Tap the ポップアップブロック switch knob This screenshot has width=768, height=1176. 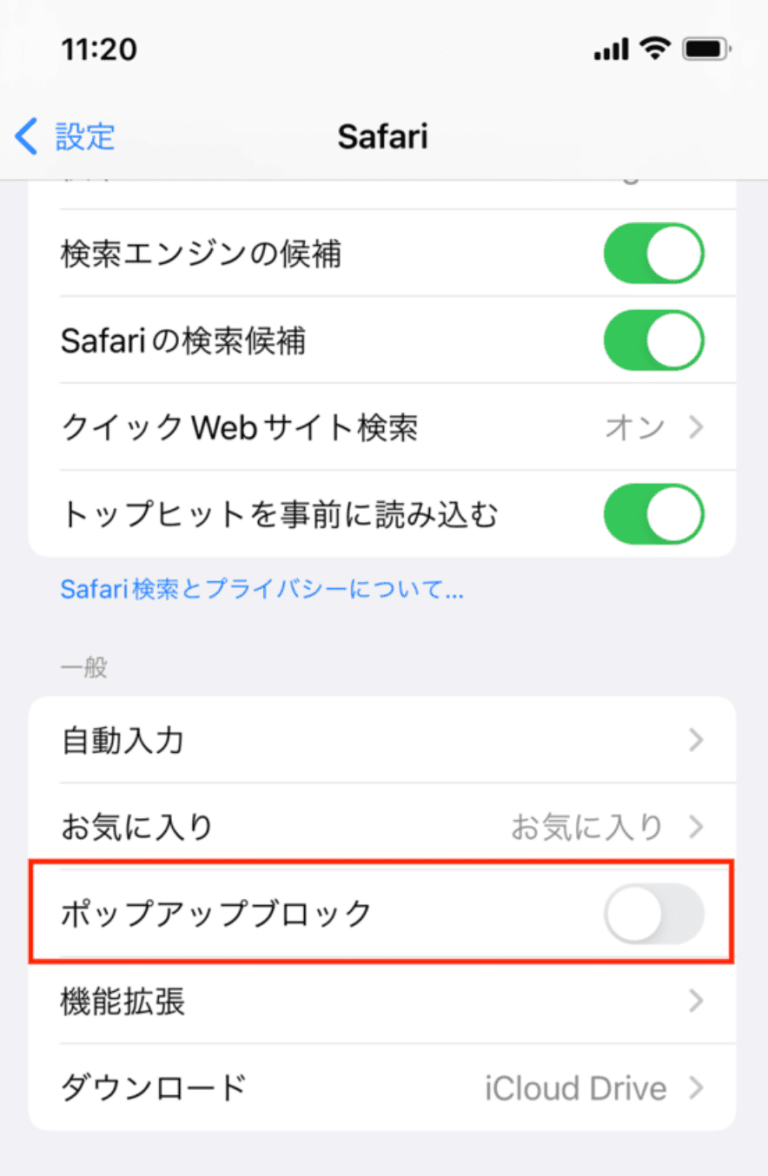pos(631,913)
